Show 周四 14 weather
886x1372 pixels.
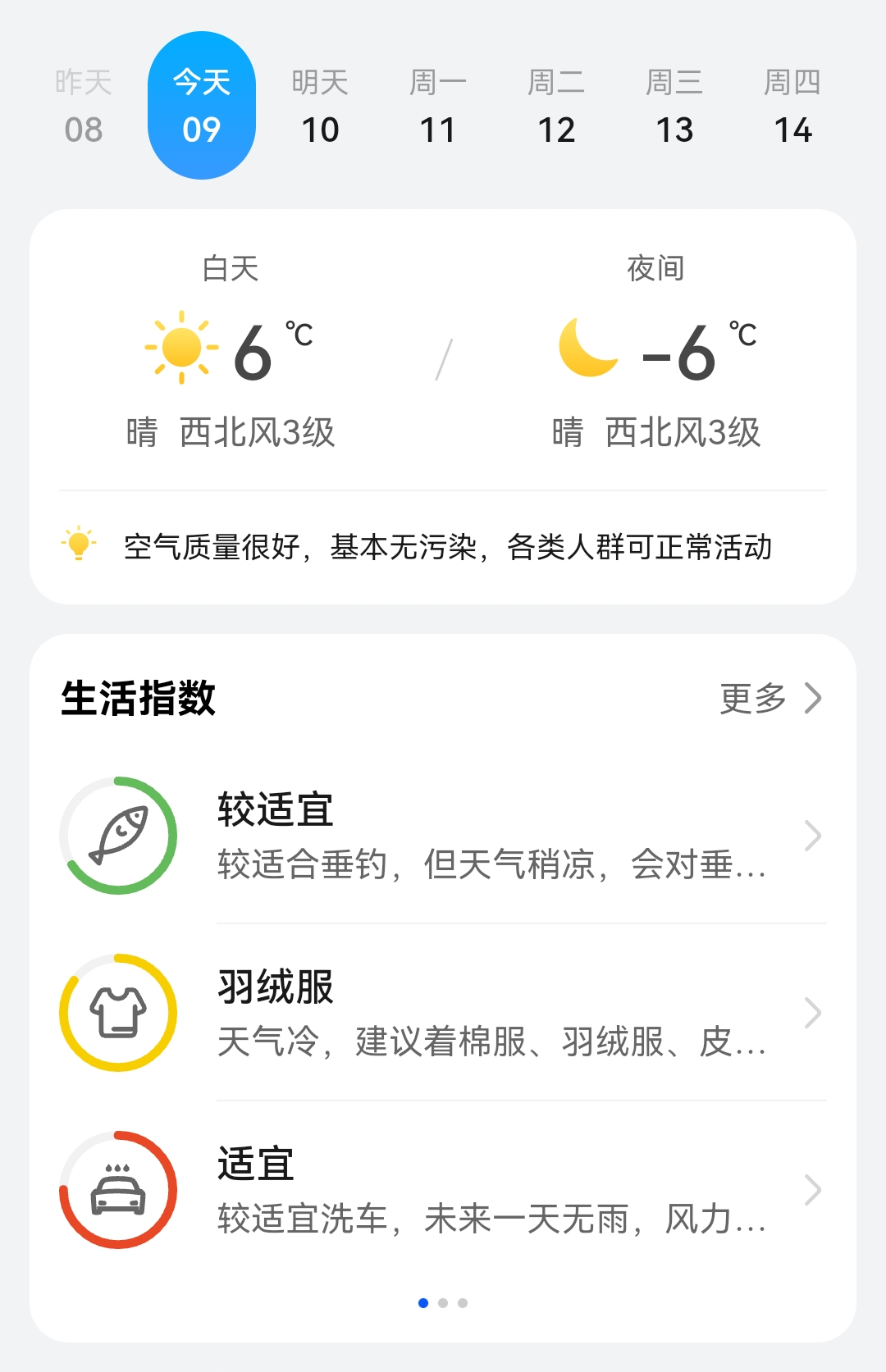pyautogui.click(x=792, y=106)
